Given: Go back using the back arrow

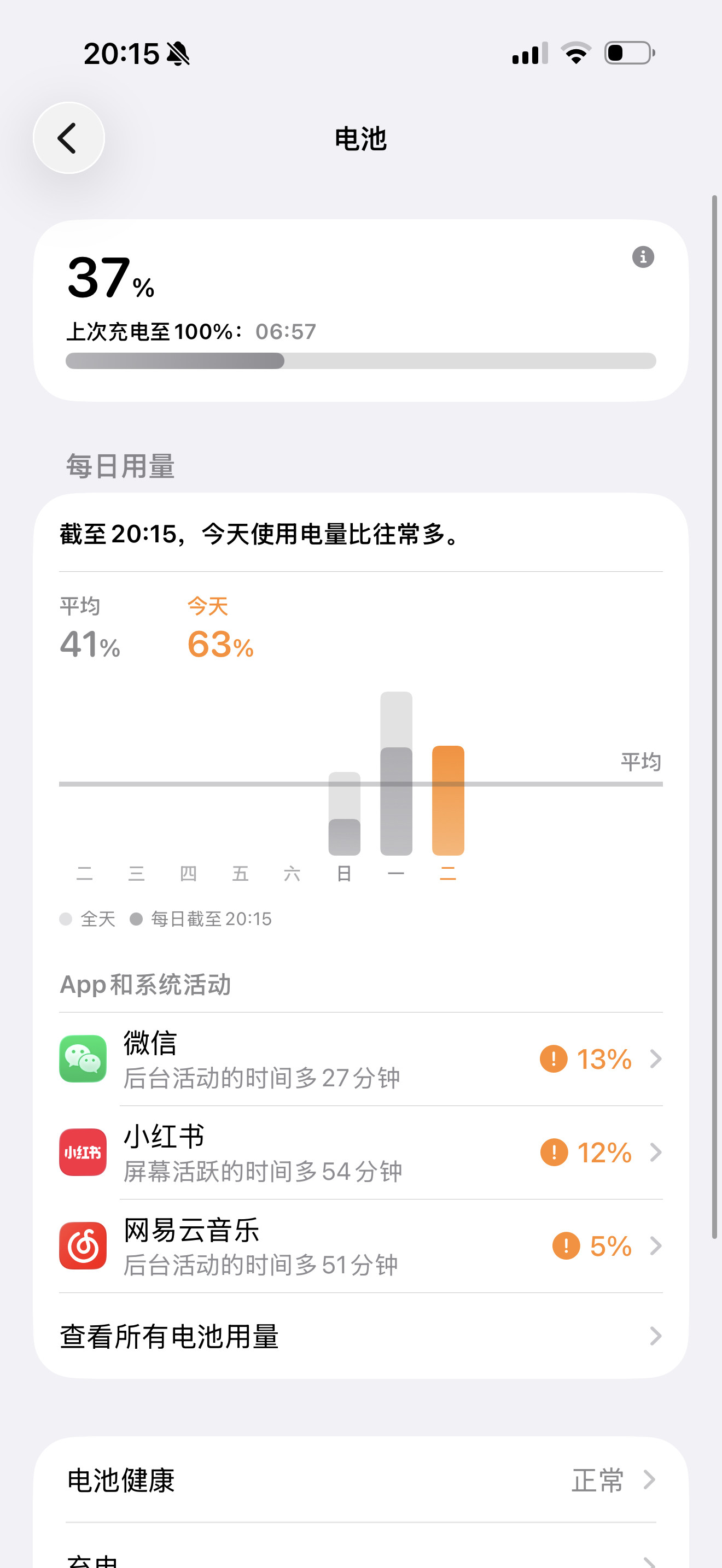Looking at the screenshot, I should point(68,138).
